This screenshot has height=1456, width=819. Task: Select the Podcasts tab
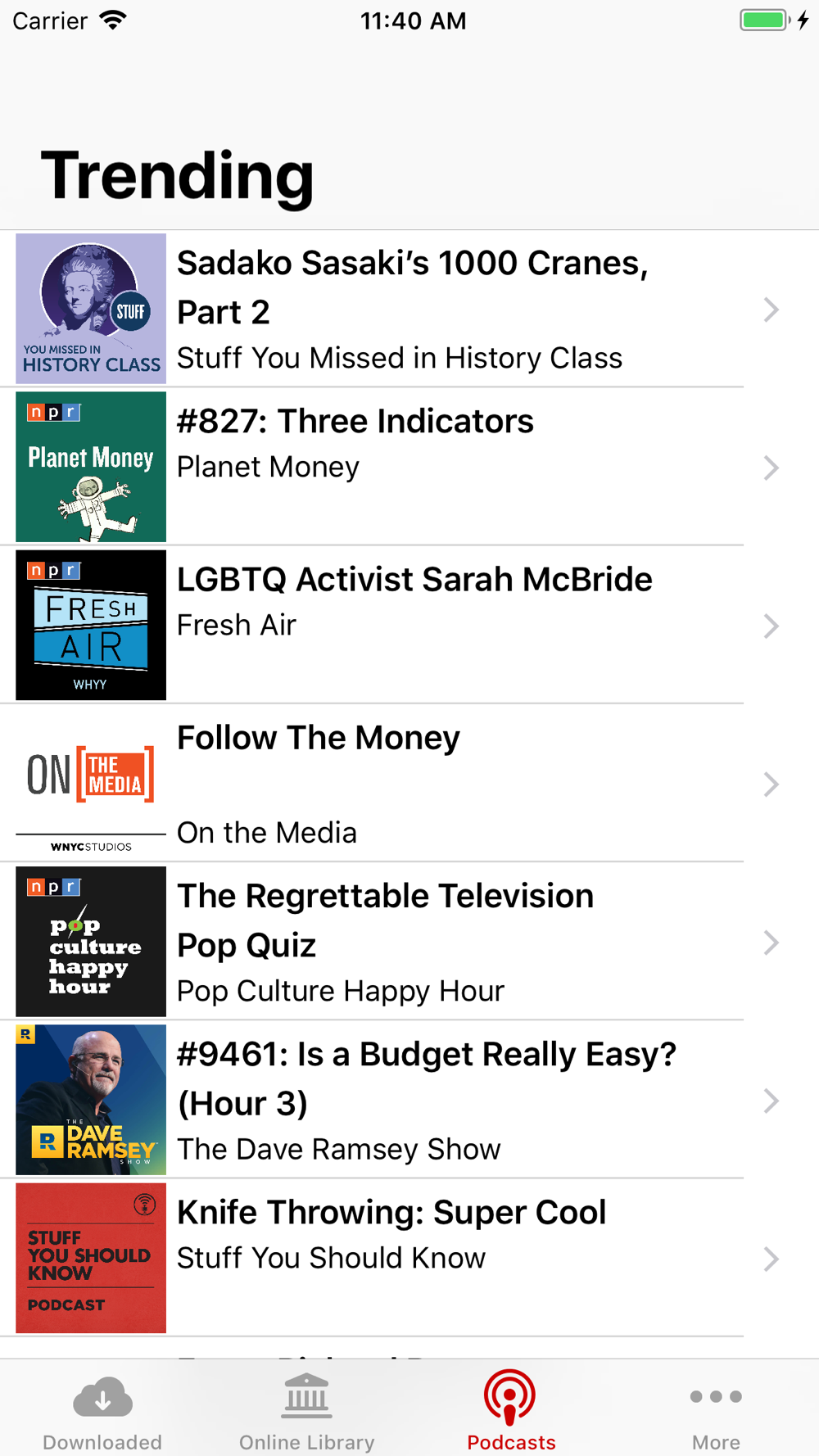(x=511, y=1410)
